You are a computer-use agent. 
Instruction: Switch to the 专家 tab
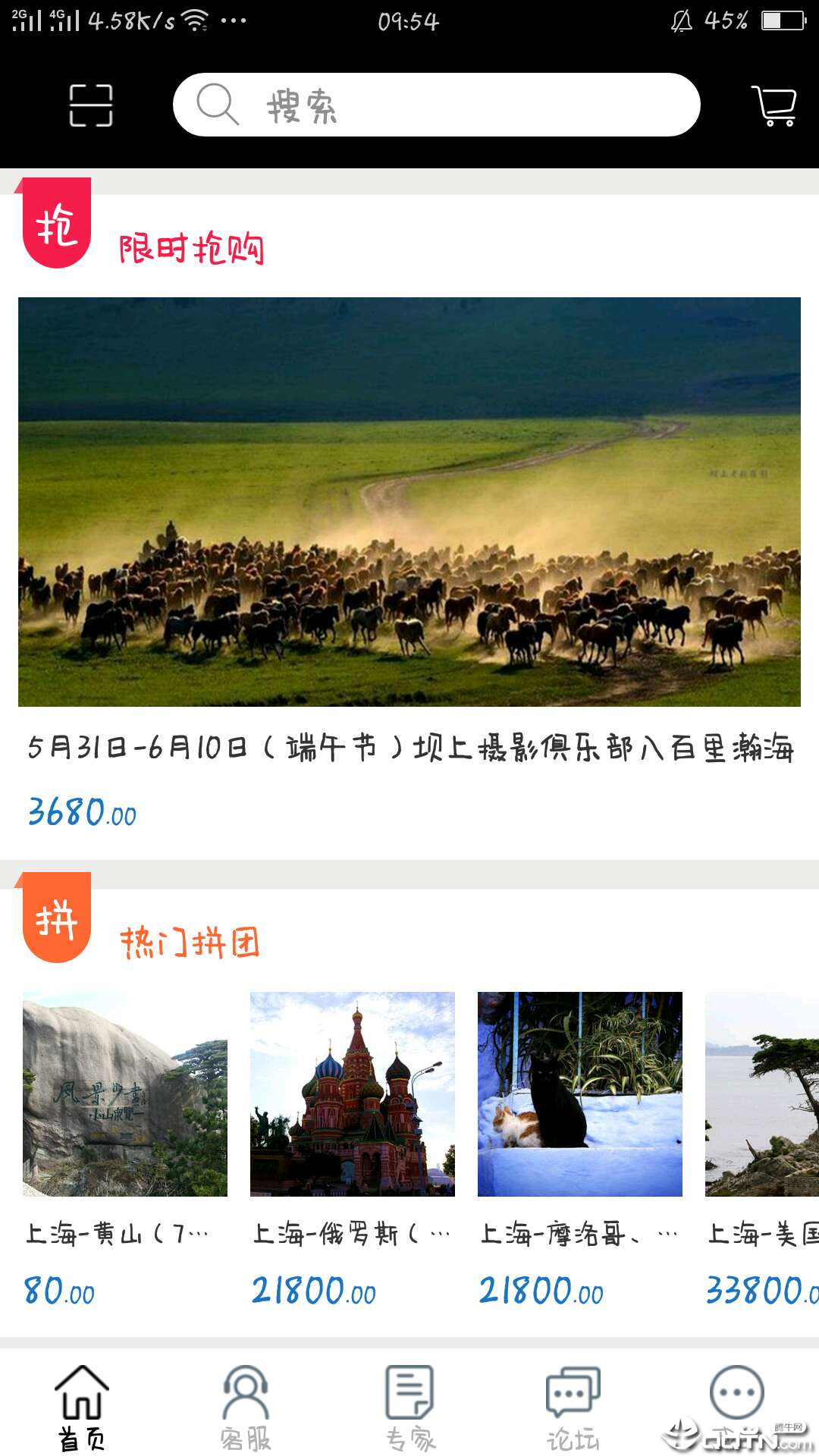tap(409, 1407)
